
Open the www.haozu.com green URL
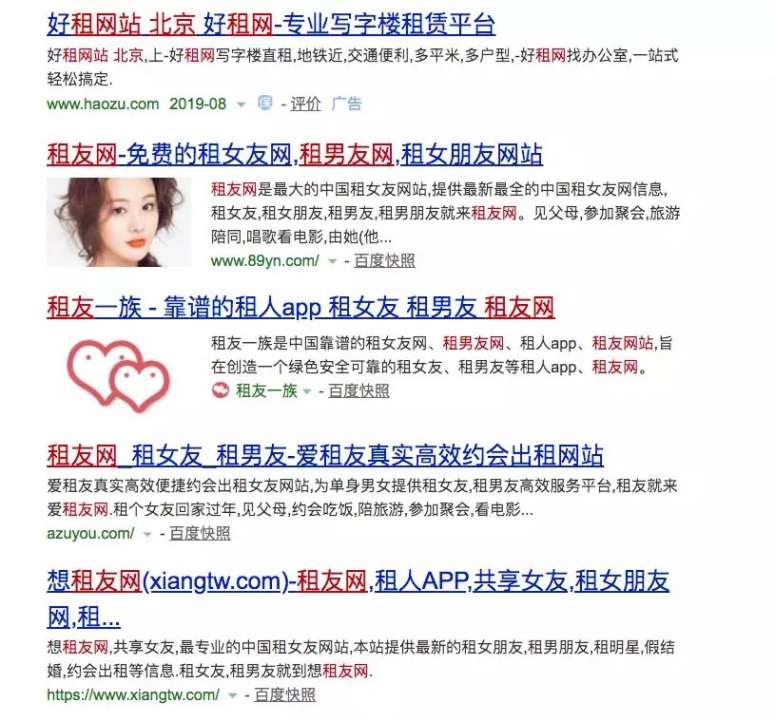(103, 104)
